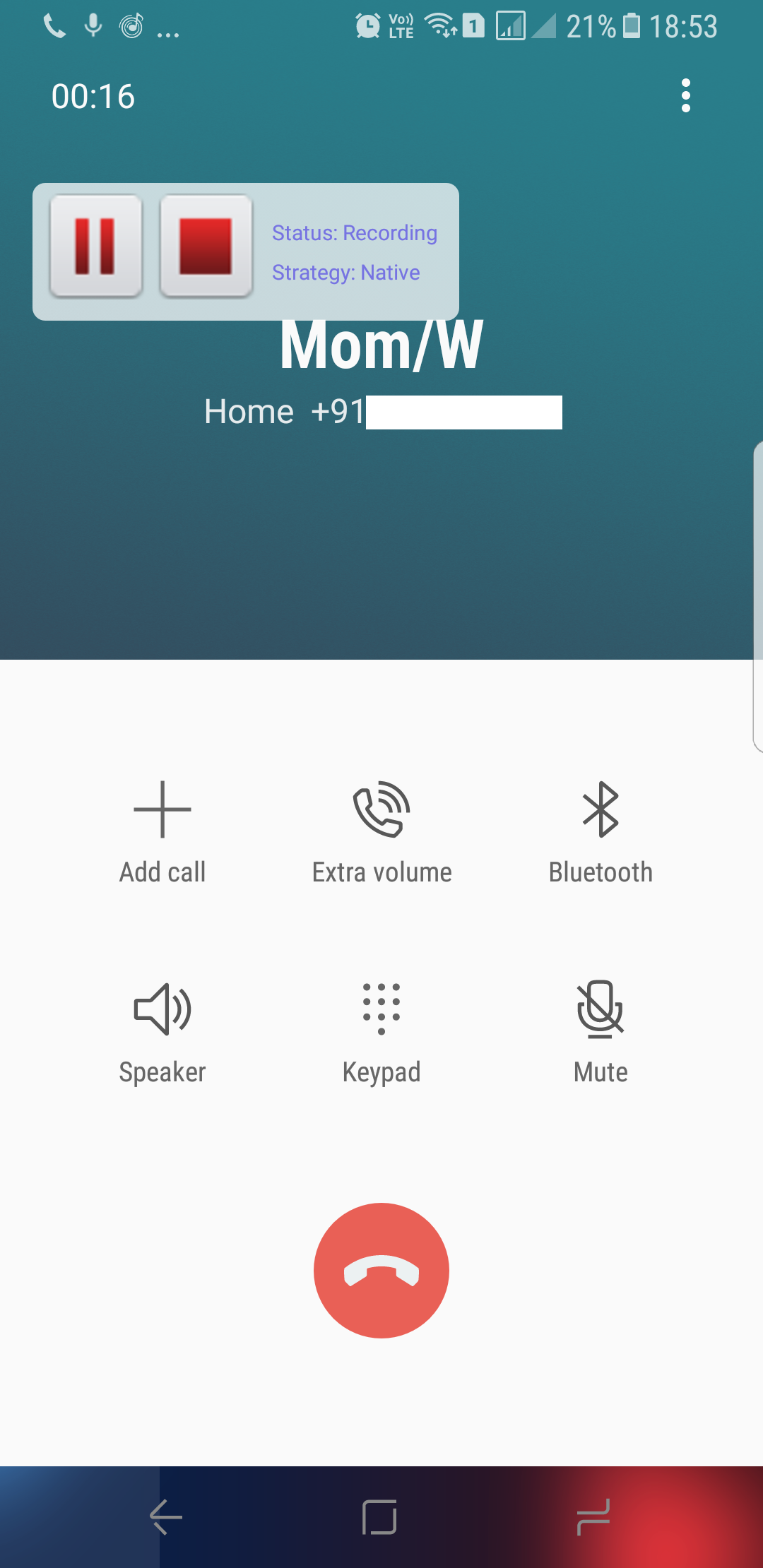Pause the call recording
763x1568 pixels.
pyautogui.click(x=95, y=246)
